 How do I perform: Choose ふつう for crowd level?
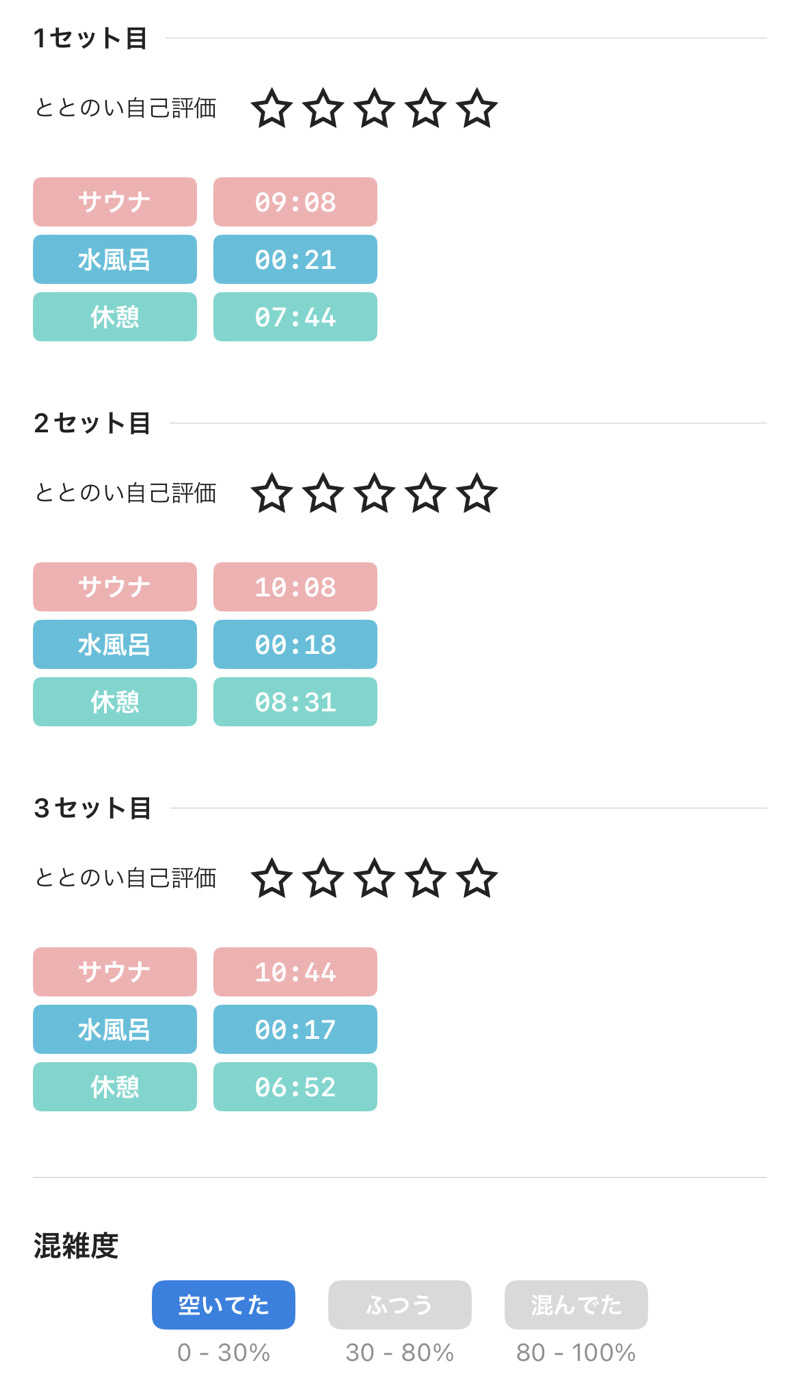(400, 1305)
